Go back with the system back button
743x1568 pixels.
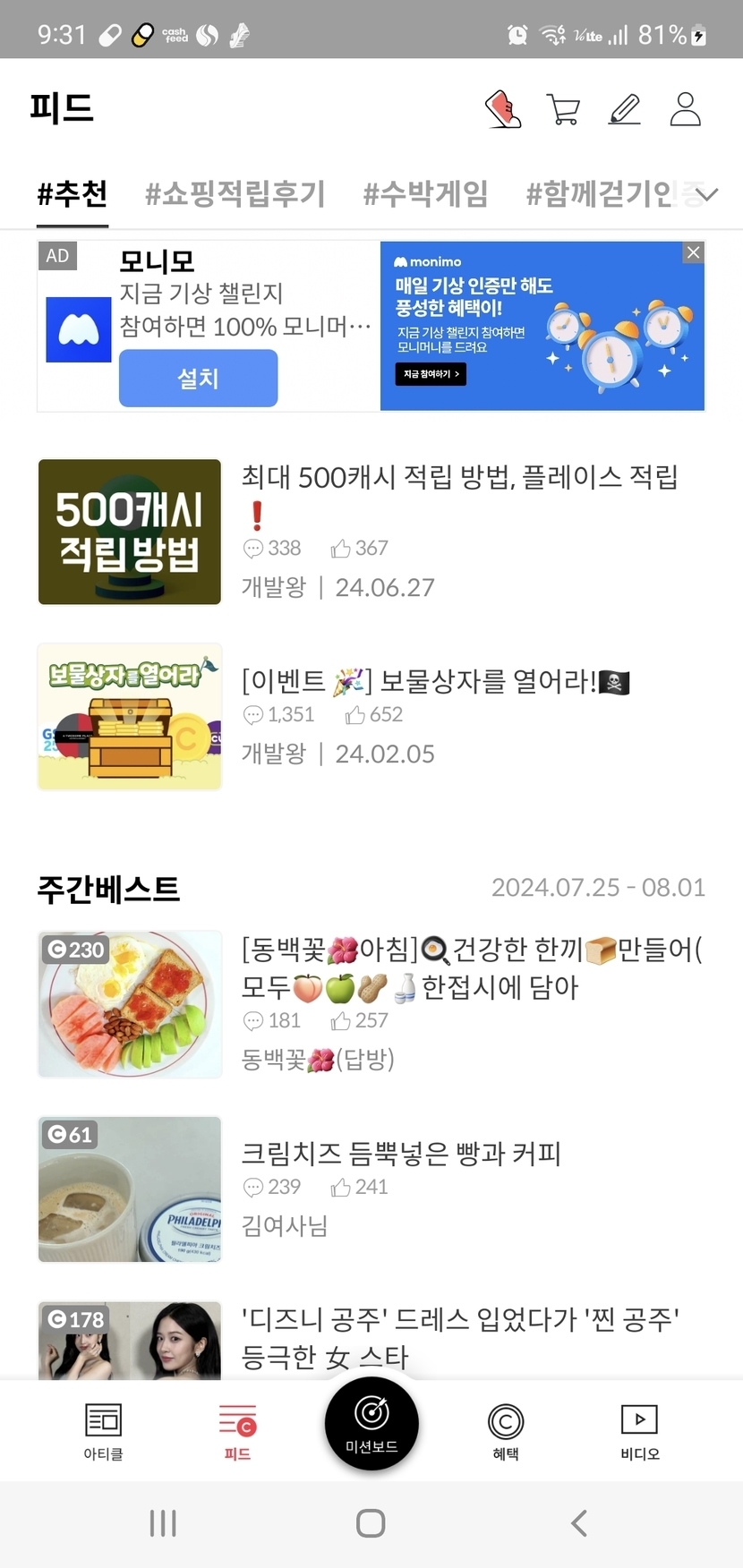tap(579, 1523)
